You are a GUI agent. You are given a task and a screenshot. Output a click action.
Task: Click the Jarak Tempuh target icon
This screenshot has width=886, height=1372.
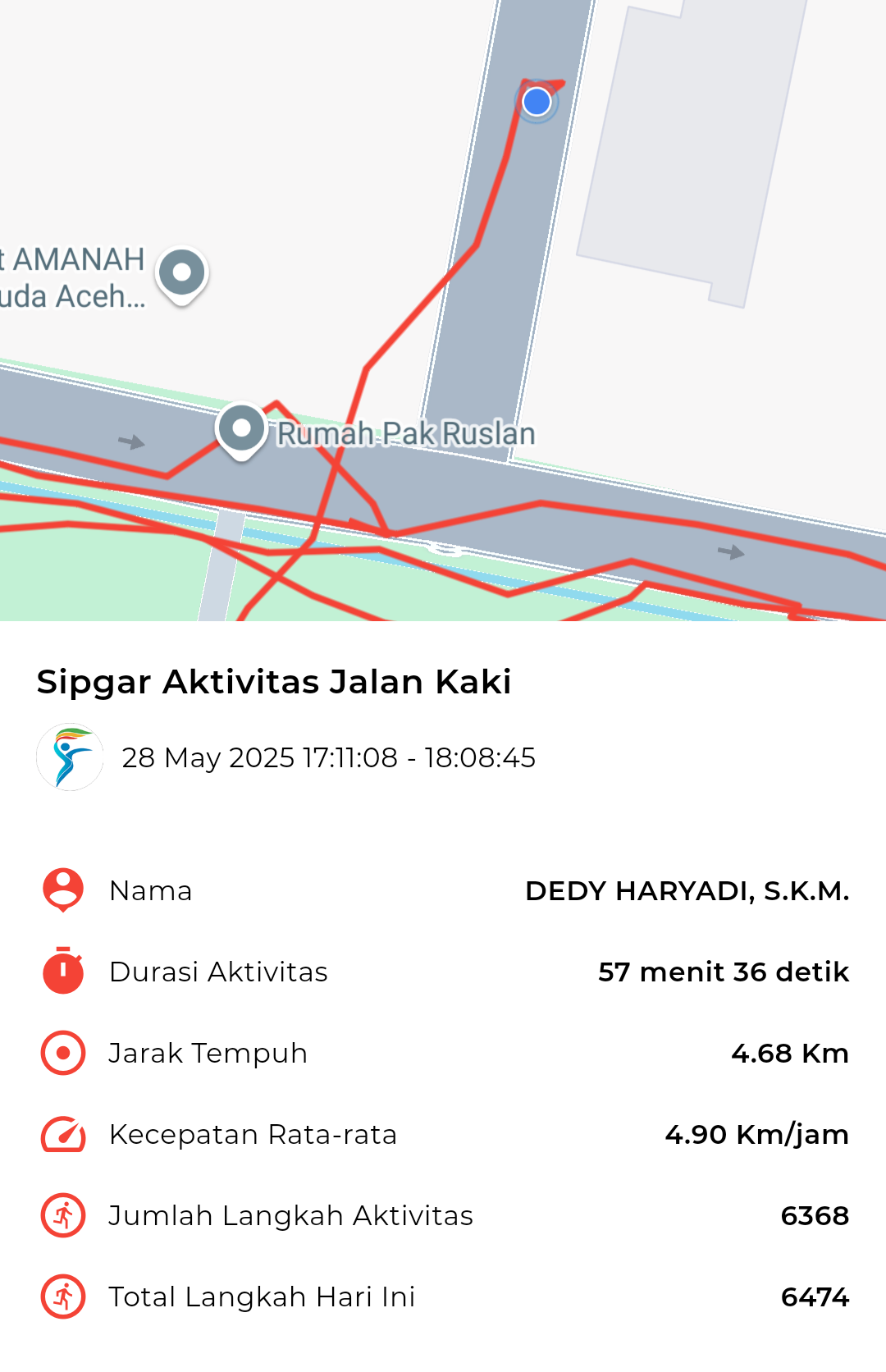[x=62, y=1052]
